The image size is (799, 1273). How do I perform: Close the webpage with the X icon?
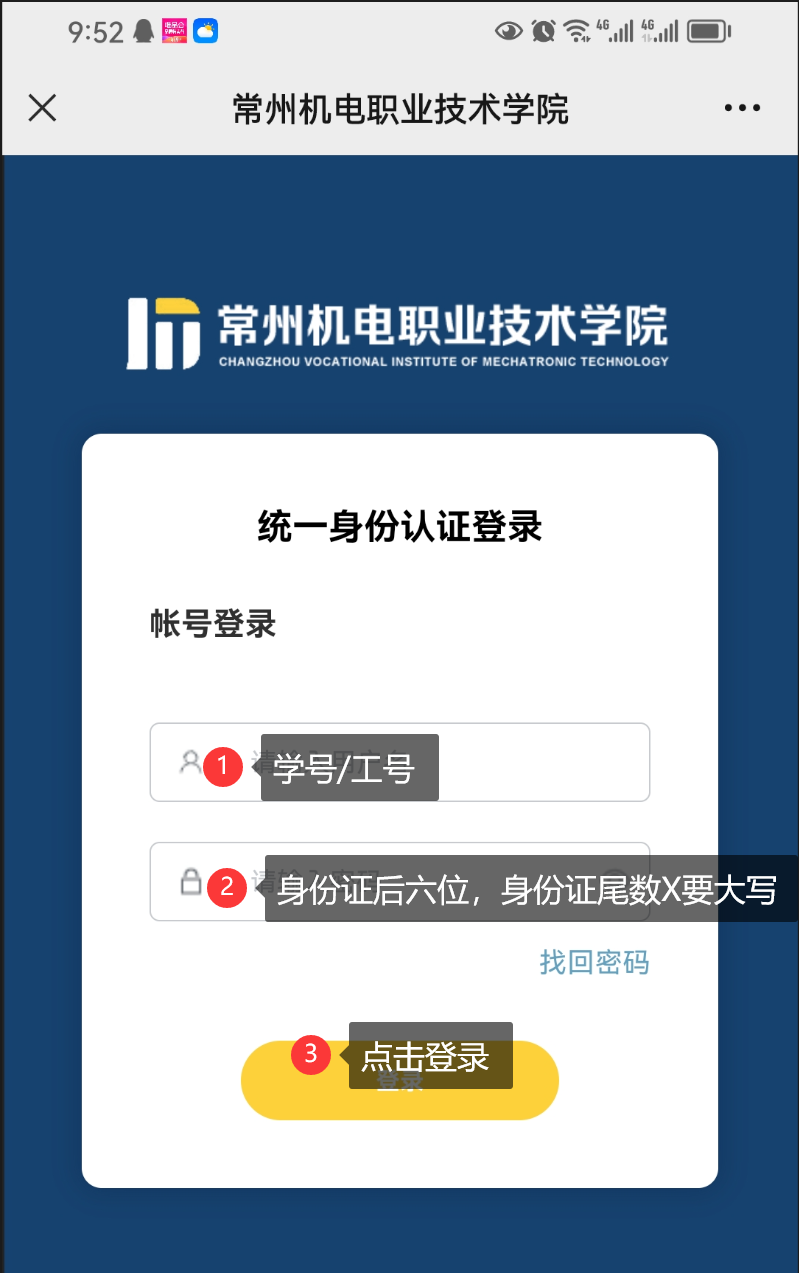42,108
